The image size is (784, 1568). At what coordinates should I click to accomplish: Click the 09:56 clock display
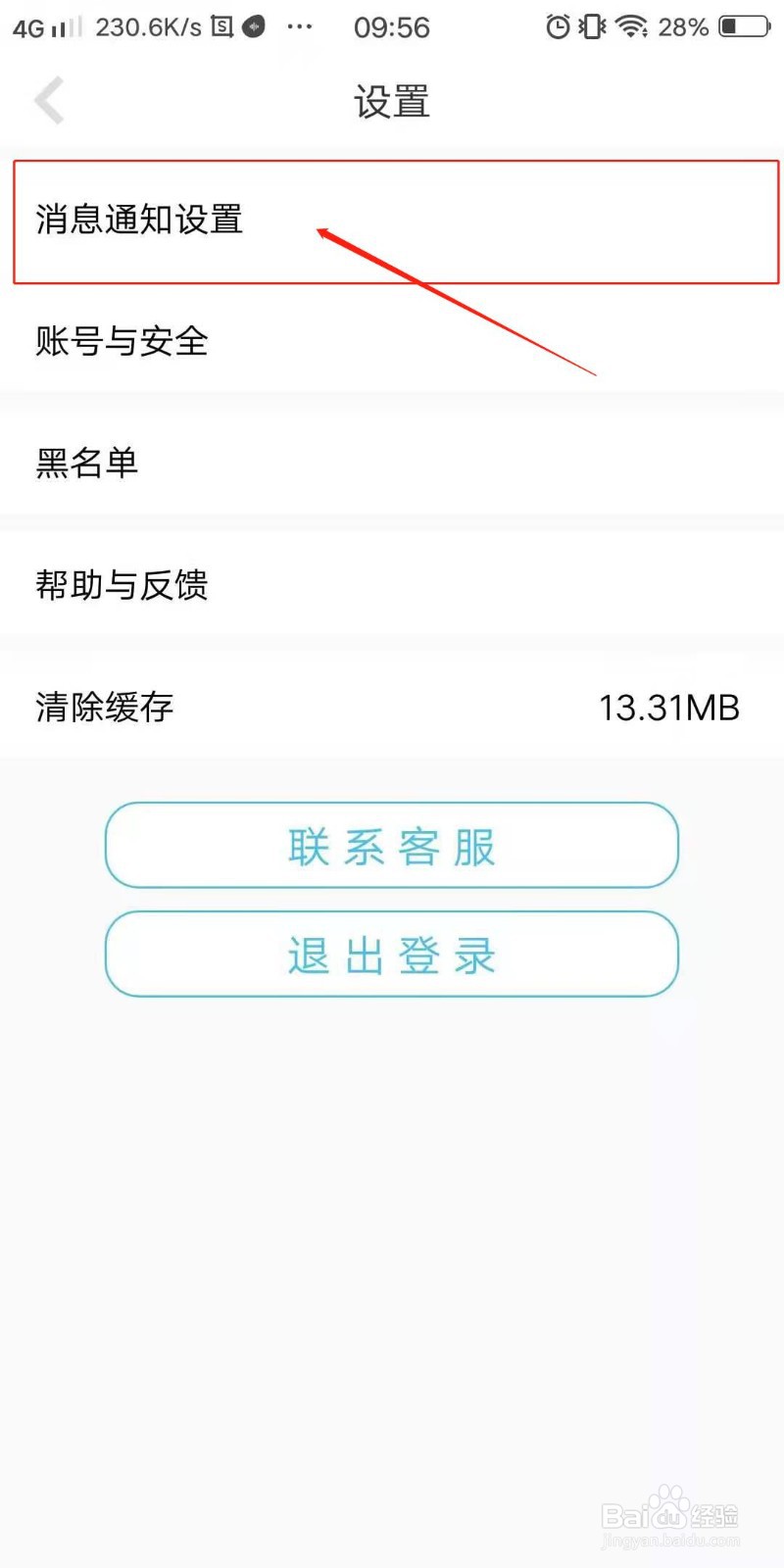(x=392, y=26)
